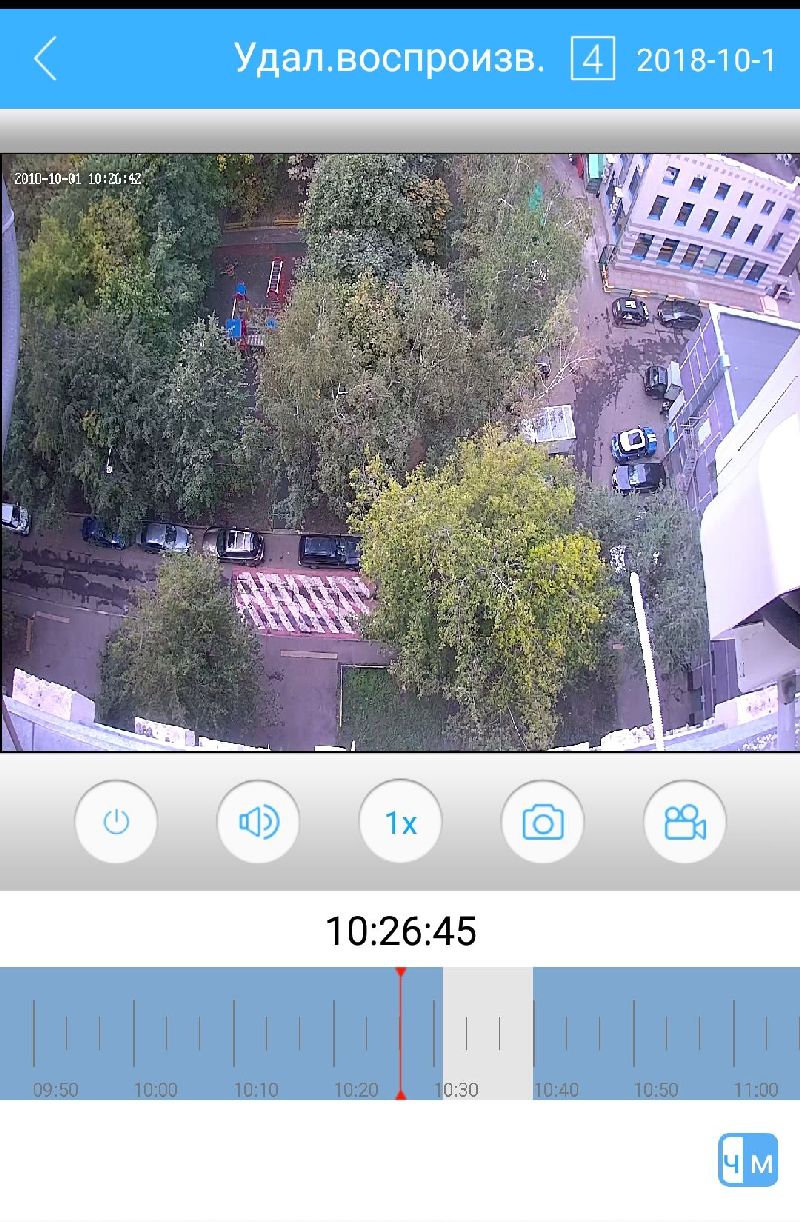Toggle the sound with the speaker icon

(x=259, y=823)
